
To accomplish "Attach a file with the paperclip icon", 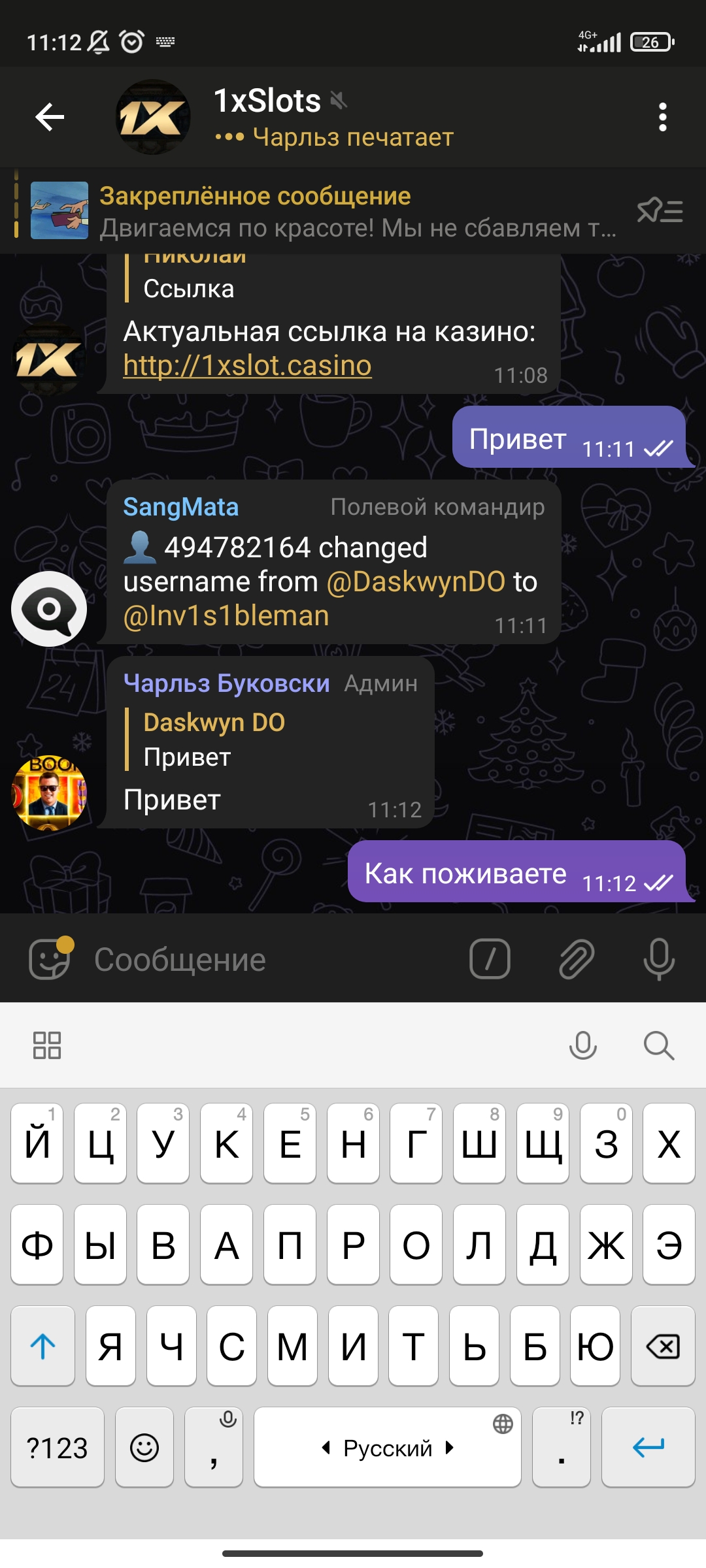I will [575, 958].
